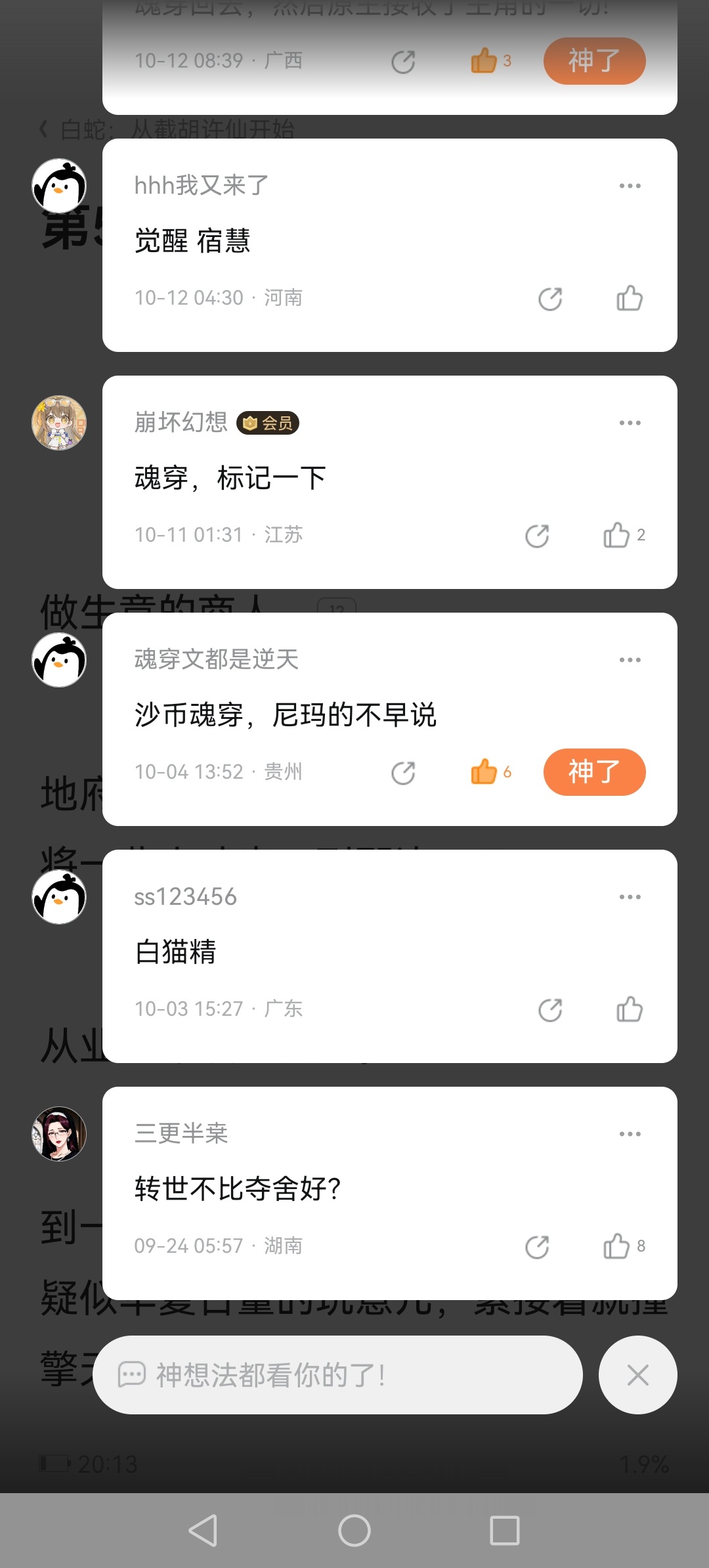Viewport: 709px width, 1568px height.
Task: Open the 神想法都看你的了 comment input
Action: coord(337,1374)
